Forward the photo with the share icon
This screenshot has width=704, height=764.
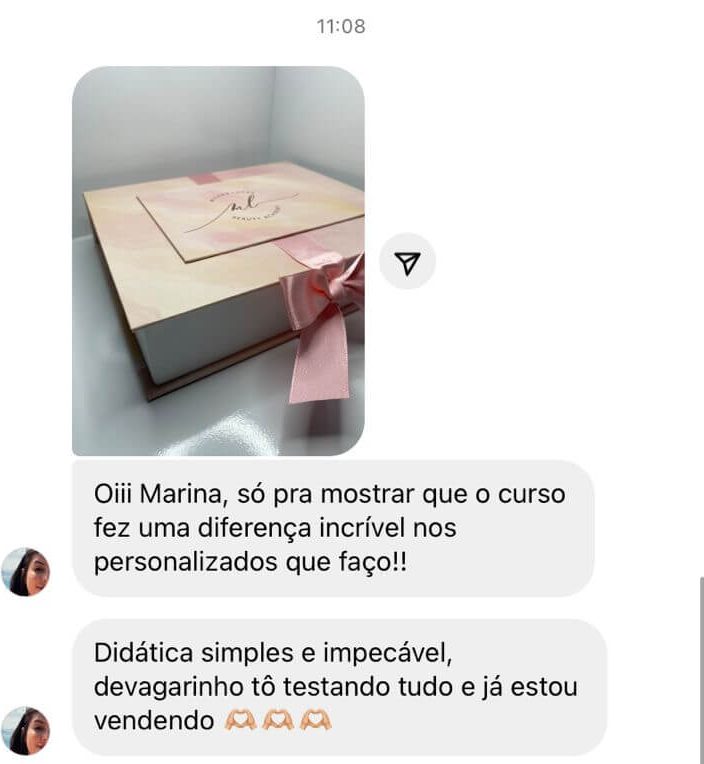(407, 263)
